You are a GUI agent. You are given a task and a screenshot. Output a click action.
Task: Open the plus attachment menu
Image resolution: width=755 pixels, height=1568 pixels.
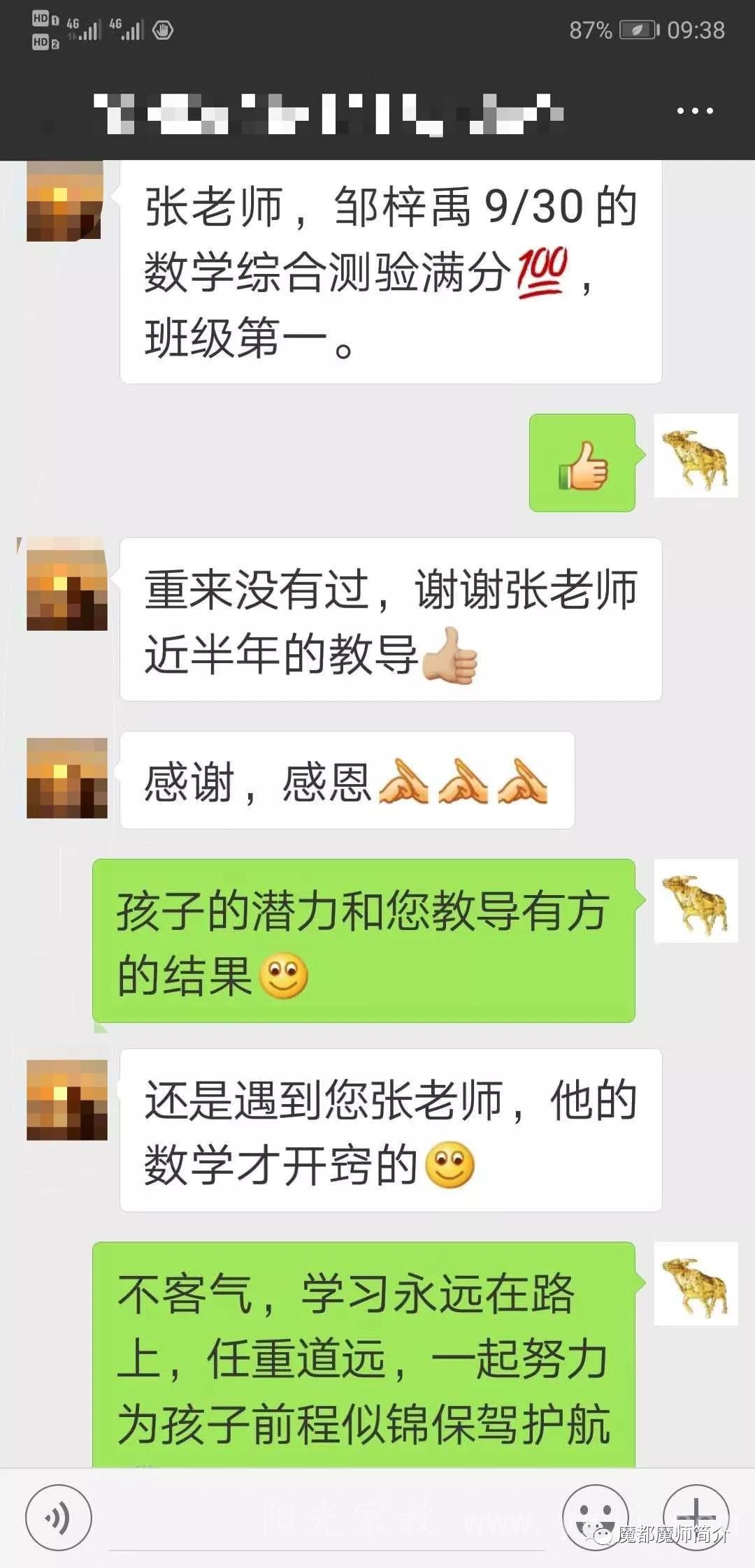(x=696, y=1516)
